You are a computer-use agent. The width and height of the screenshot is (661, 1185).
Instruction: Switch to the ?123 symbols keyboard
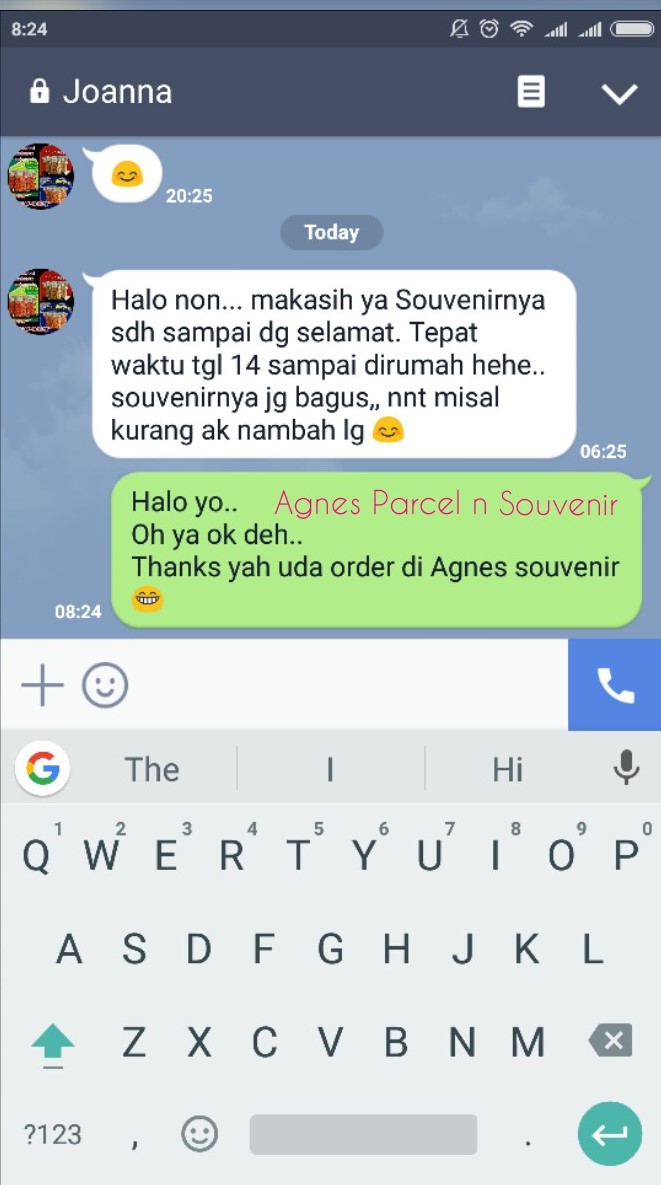coord(52,1134)
